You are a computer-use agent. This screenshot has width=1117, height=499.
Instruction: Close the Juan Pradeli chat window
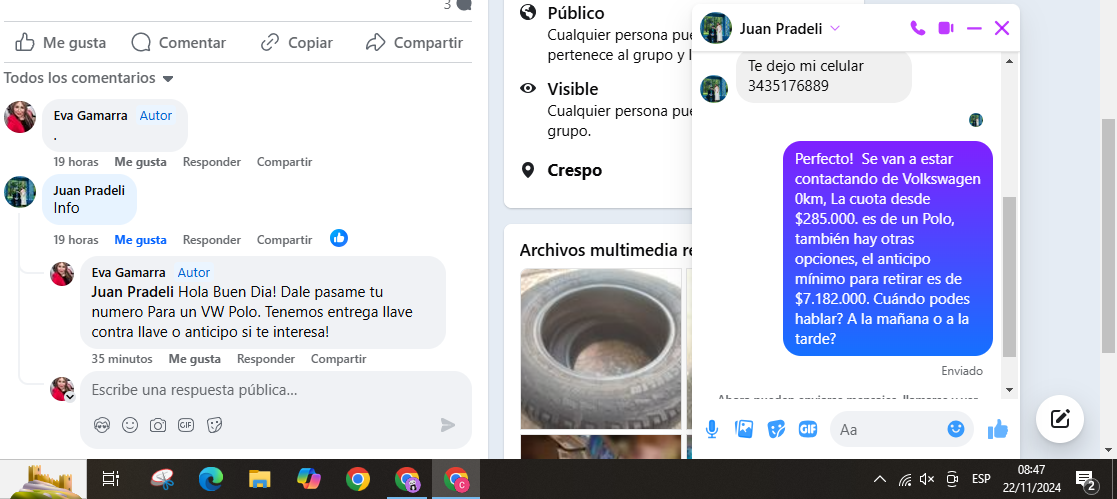tap(1002, 28)
